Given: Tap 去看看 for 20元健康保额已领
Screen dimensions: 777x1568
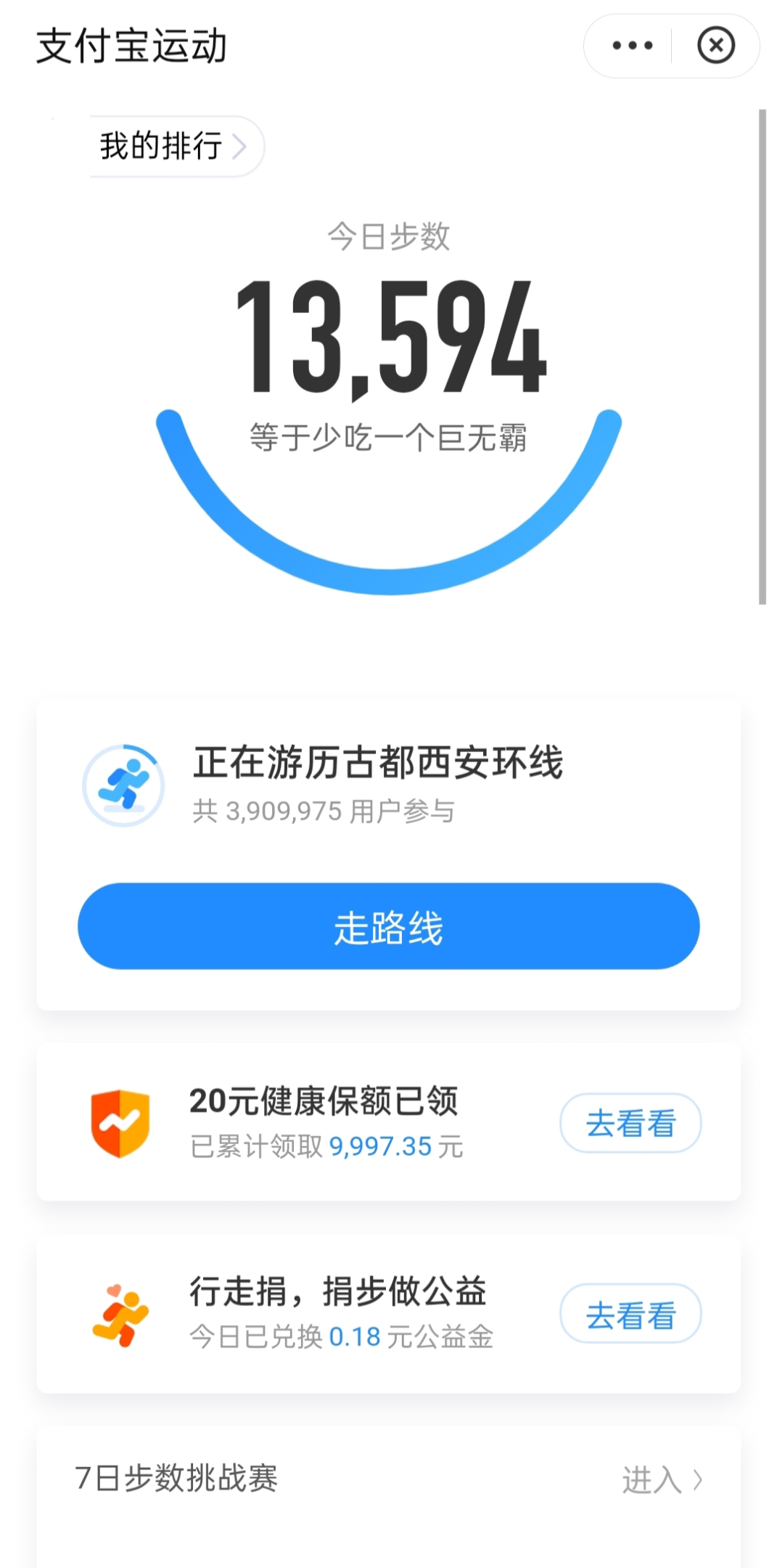Looking at the screenshot, I should [630, 1123].
